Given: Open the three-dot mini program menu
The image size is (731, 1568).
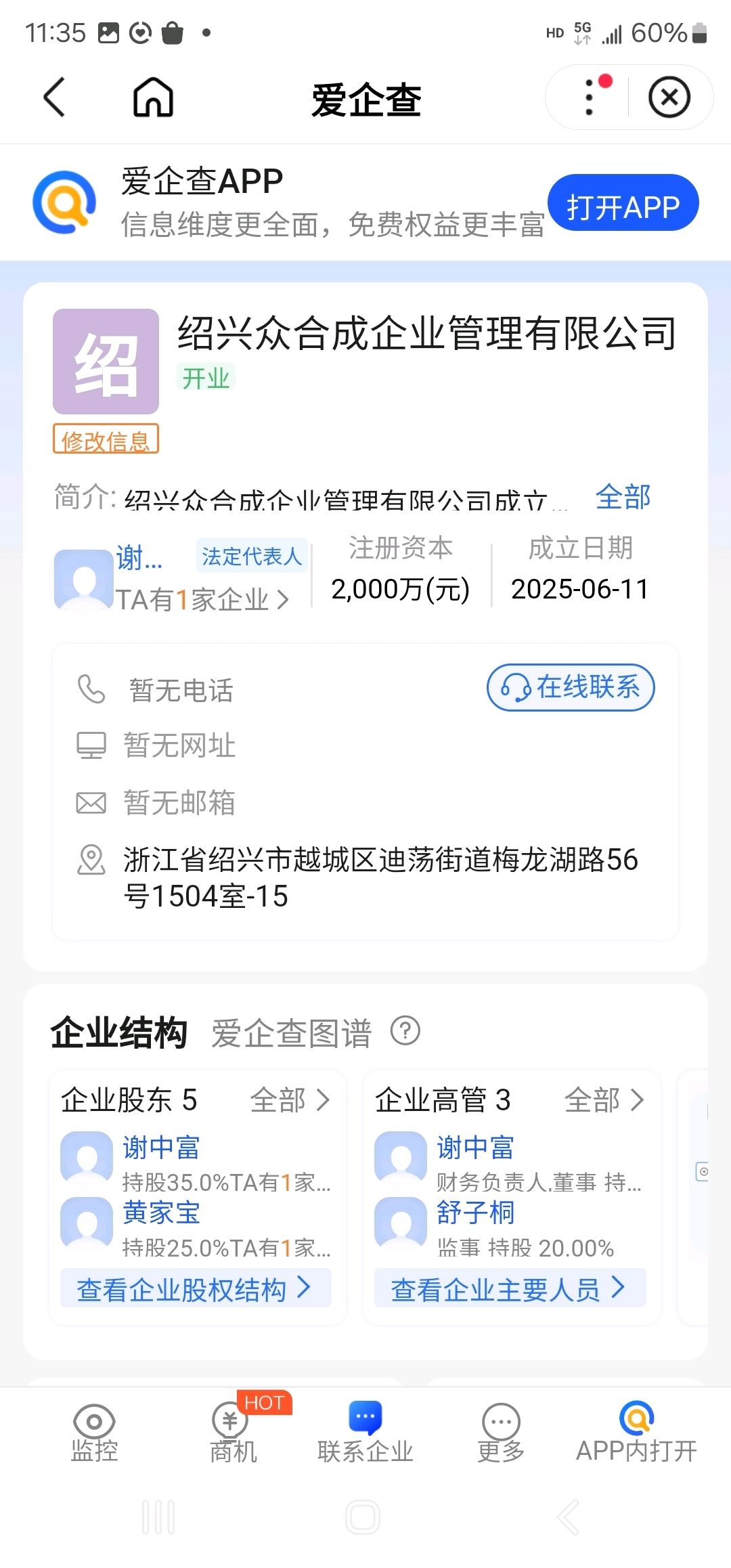Looking at the screenshot, I should [x=590, y=97].
